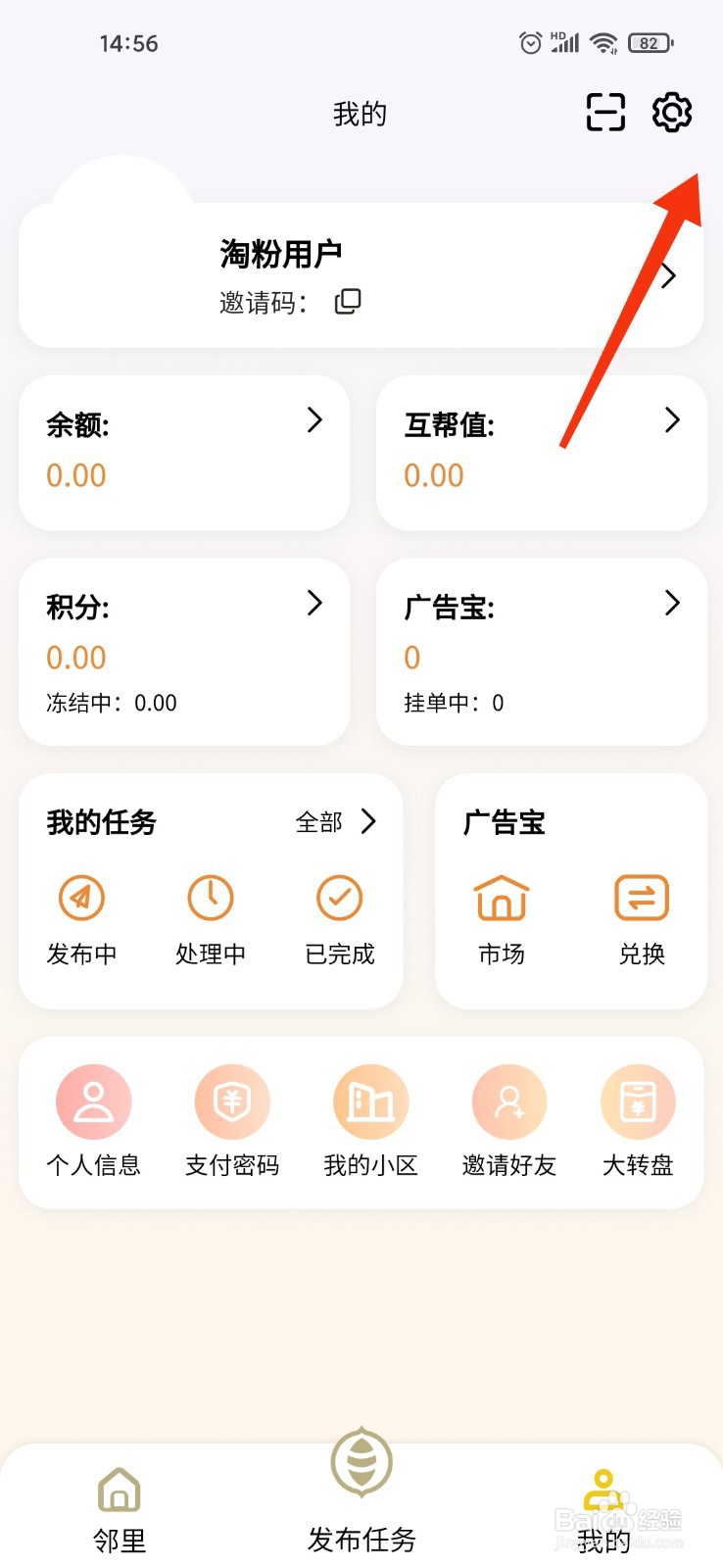Open the settings gear icon
This screenshot has width=723, height=1568.
672,113
